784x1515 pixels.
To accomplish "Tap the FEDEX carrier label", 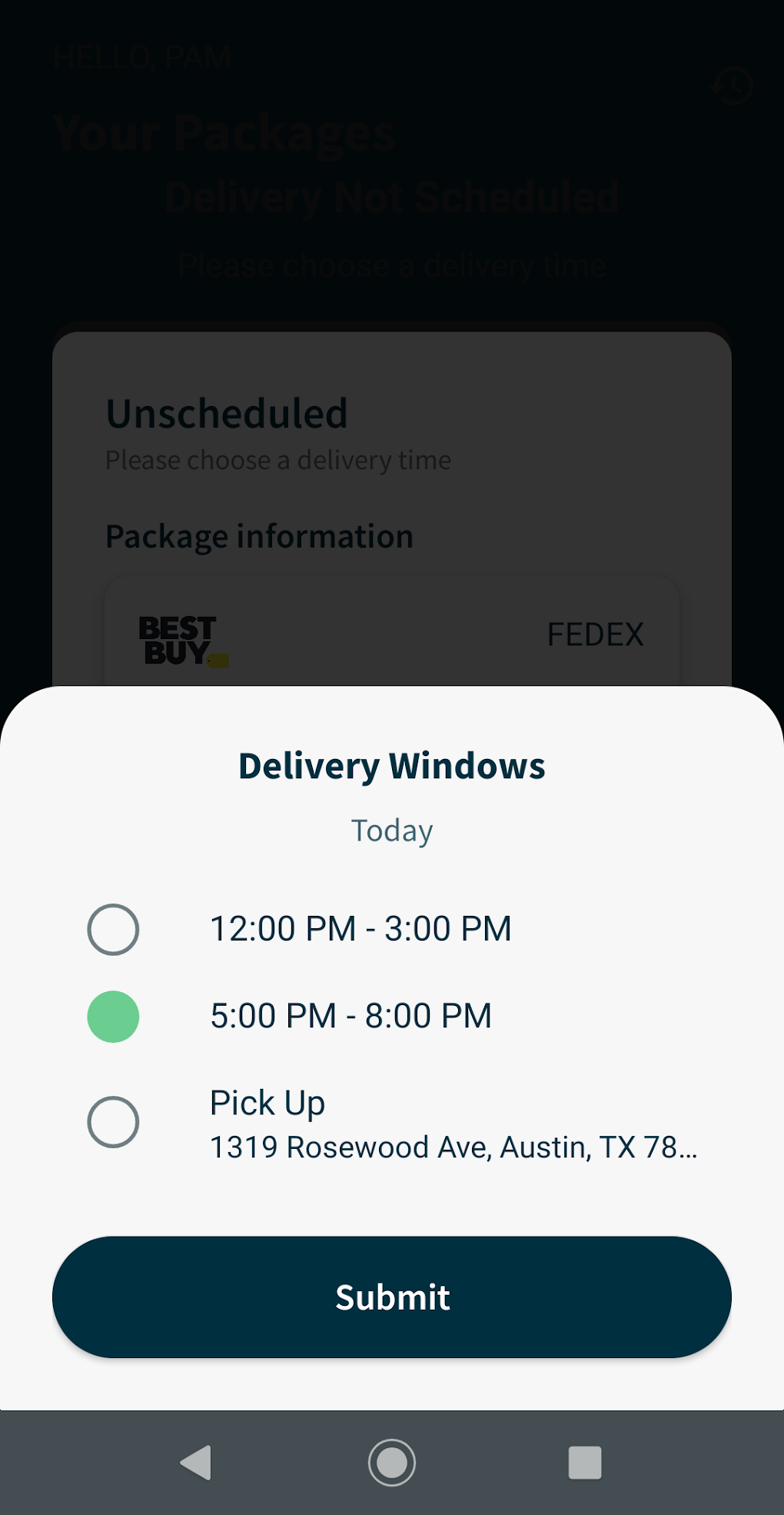I will [x=596, y=634].
